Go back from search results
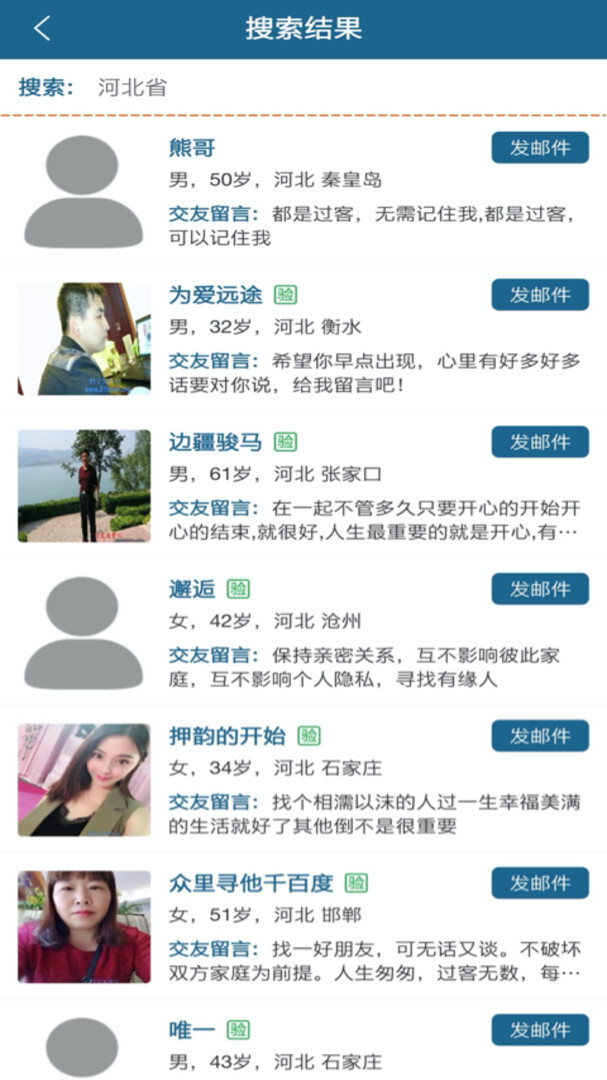The height and width of the screenshot is (1080, 607). click(x=41, y=28)
